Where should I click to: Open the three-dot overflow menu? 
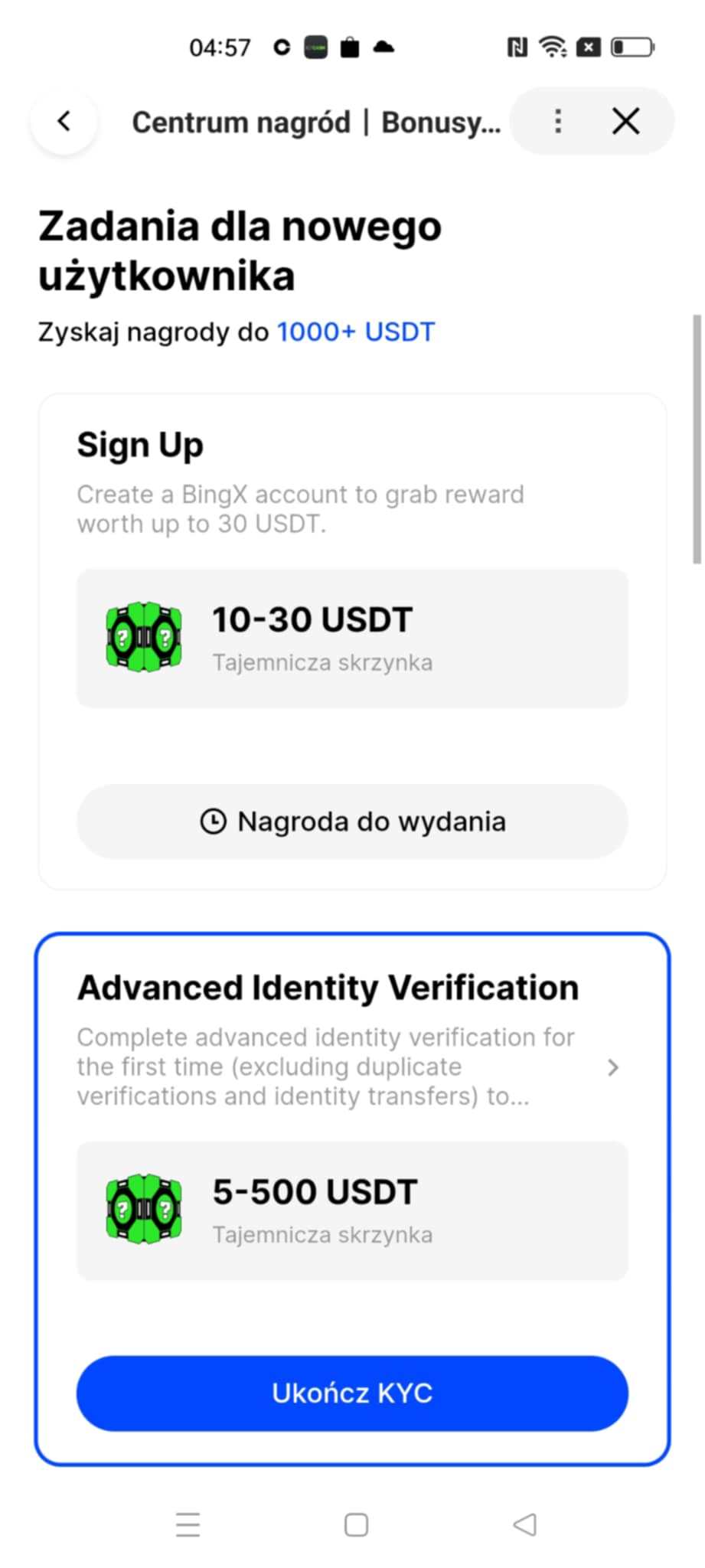click(558, 121)
